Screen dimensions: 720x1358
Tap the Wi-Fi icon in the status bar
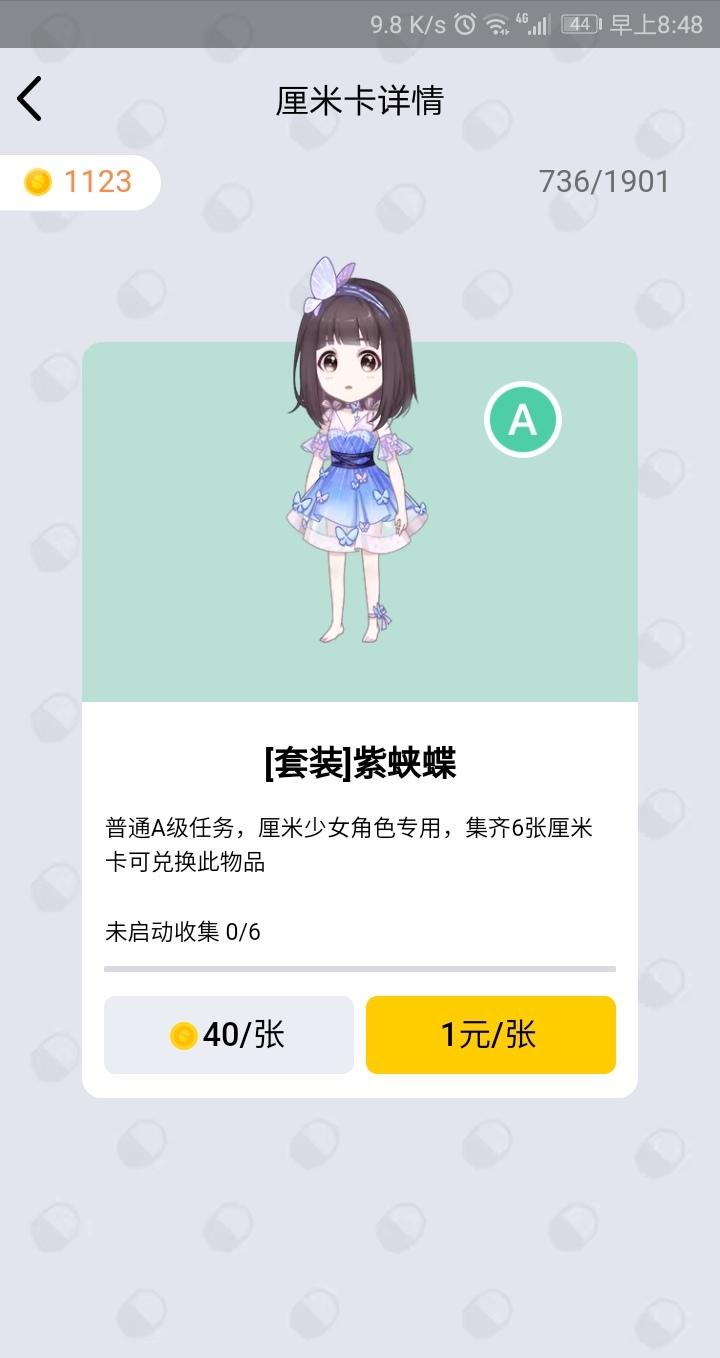tap(497, 24)
